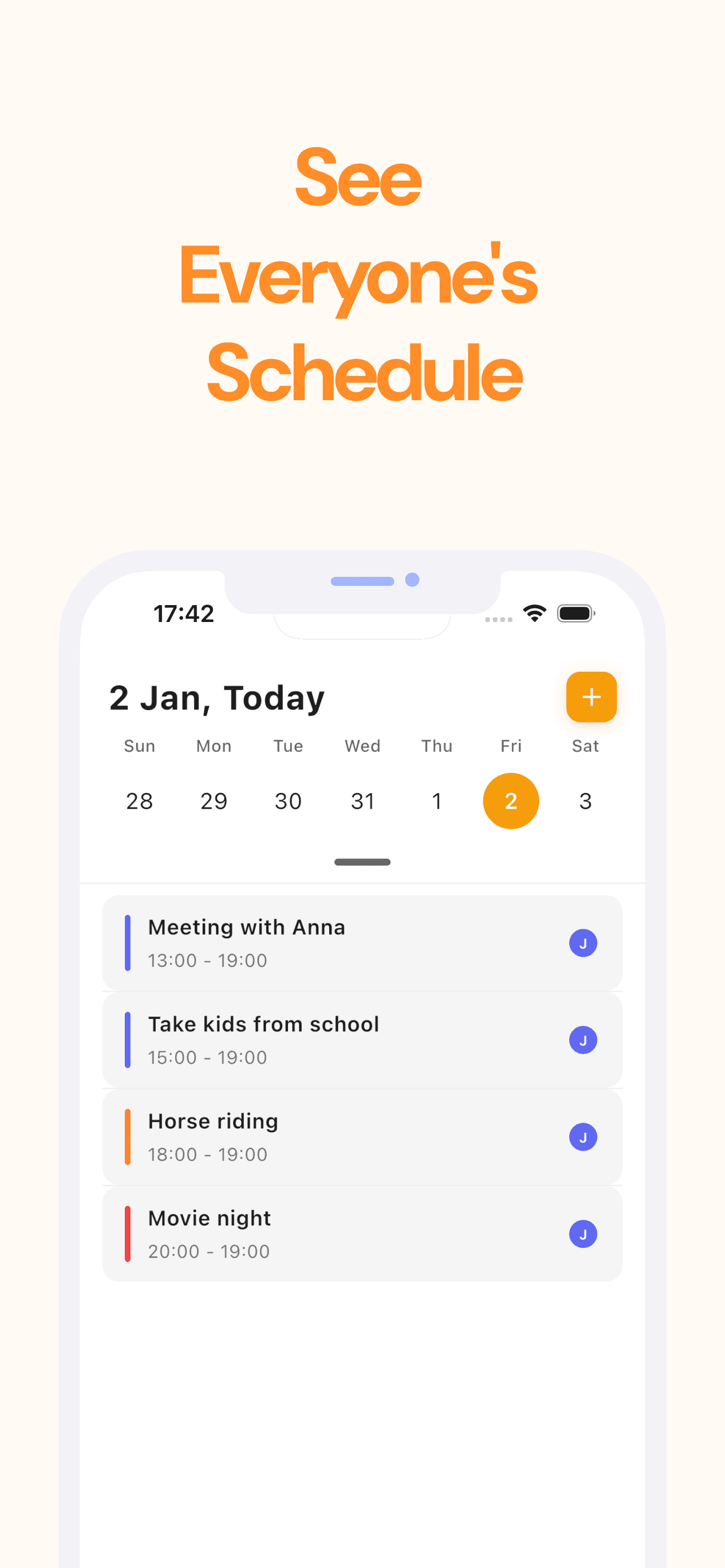Tap the Wi-Fi status icon

tap(534, 613)
